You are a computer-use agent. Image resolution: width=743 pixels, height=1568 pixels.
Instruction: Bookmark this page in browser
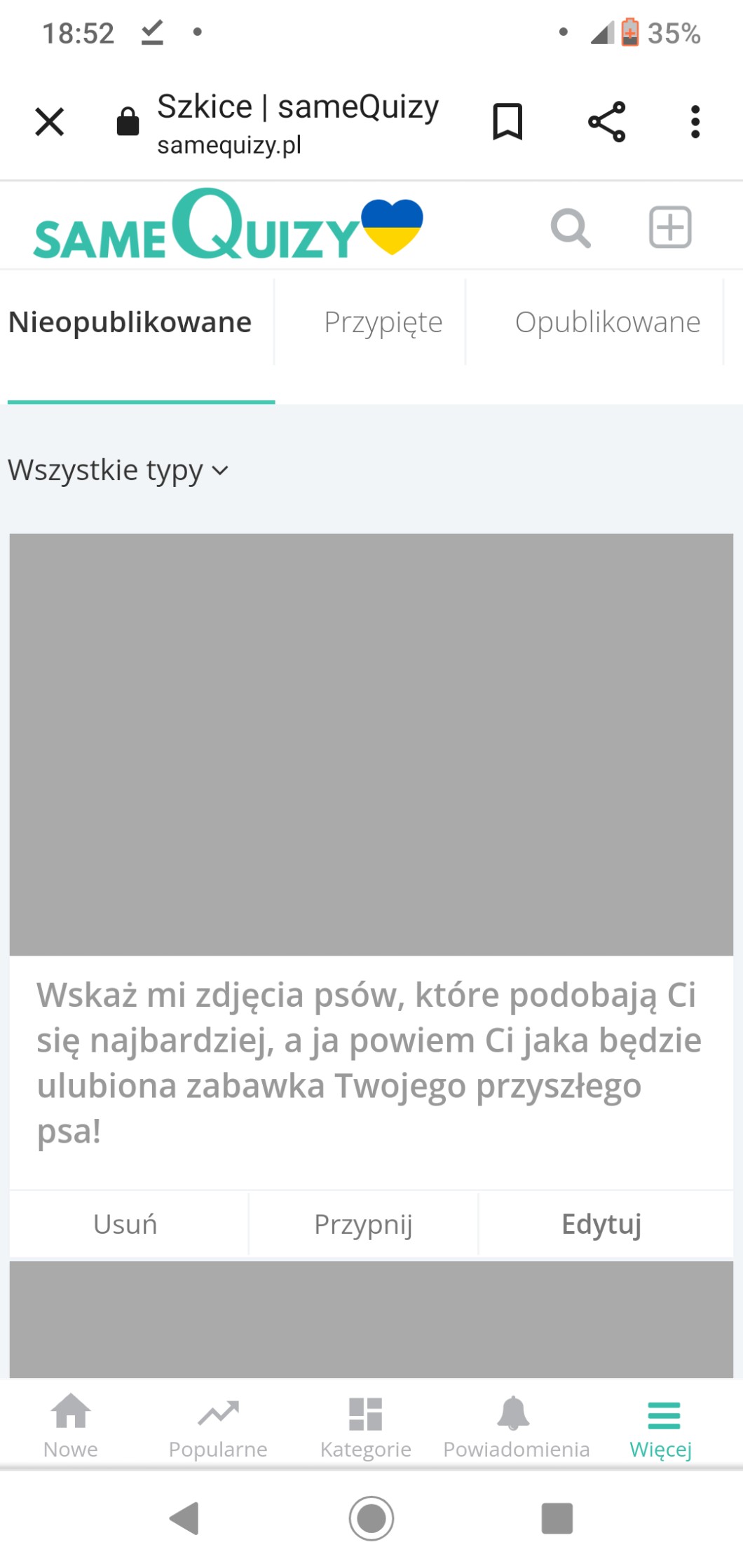(507, 122)
